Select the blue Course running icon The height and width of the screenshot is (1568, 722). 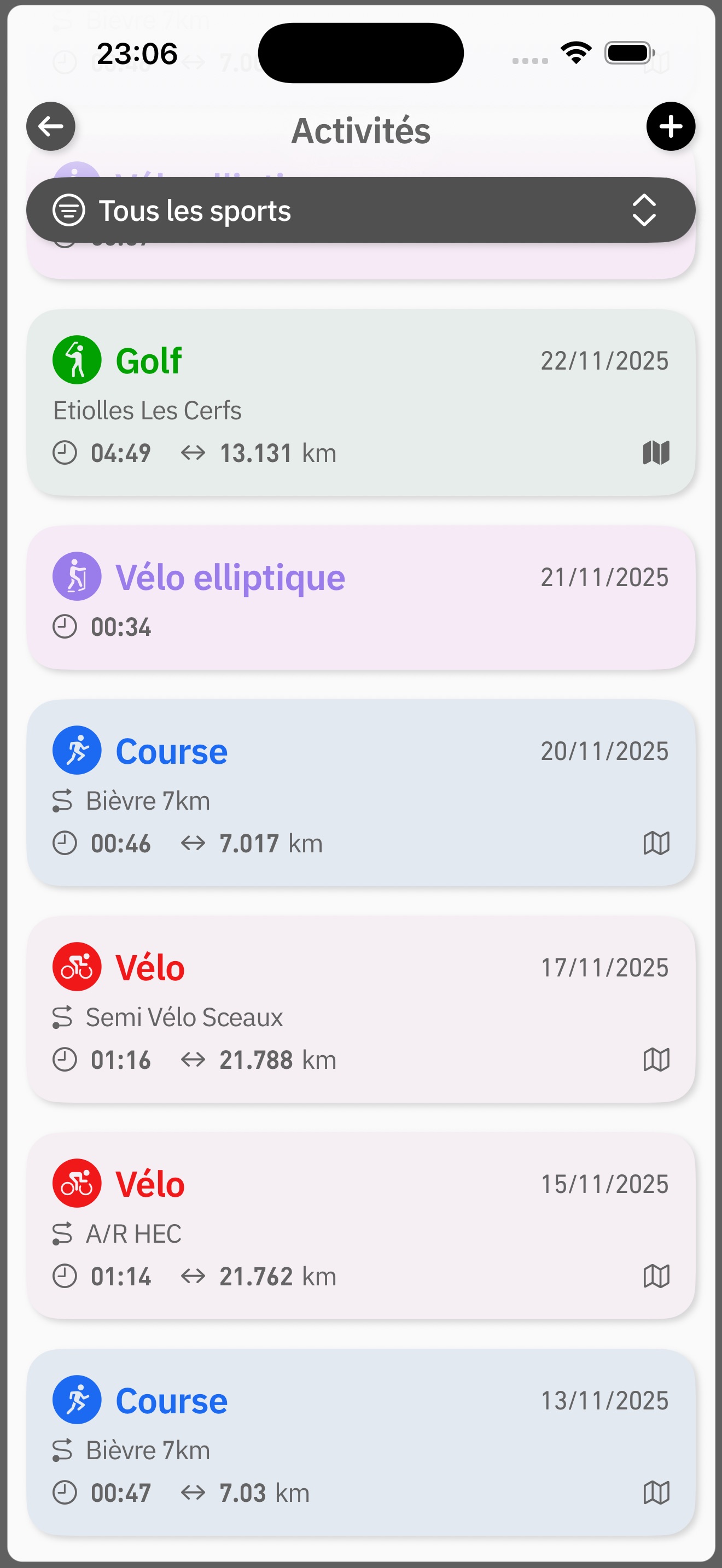tap(77, 750)
